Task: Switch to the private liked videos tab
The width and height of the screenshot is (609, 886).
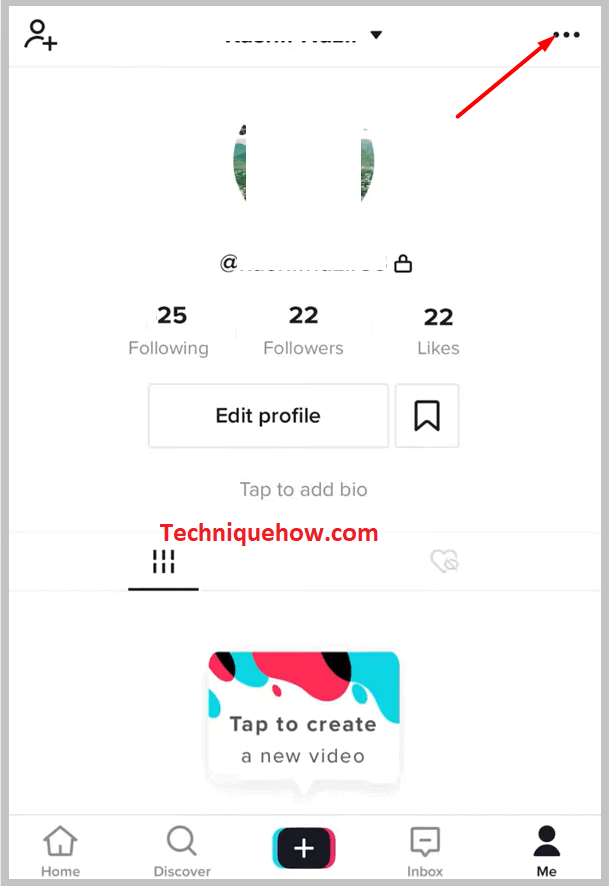Action: click(x=444, y=562)
